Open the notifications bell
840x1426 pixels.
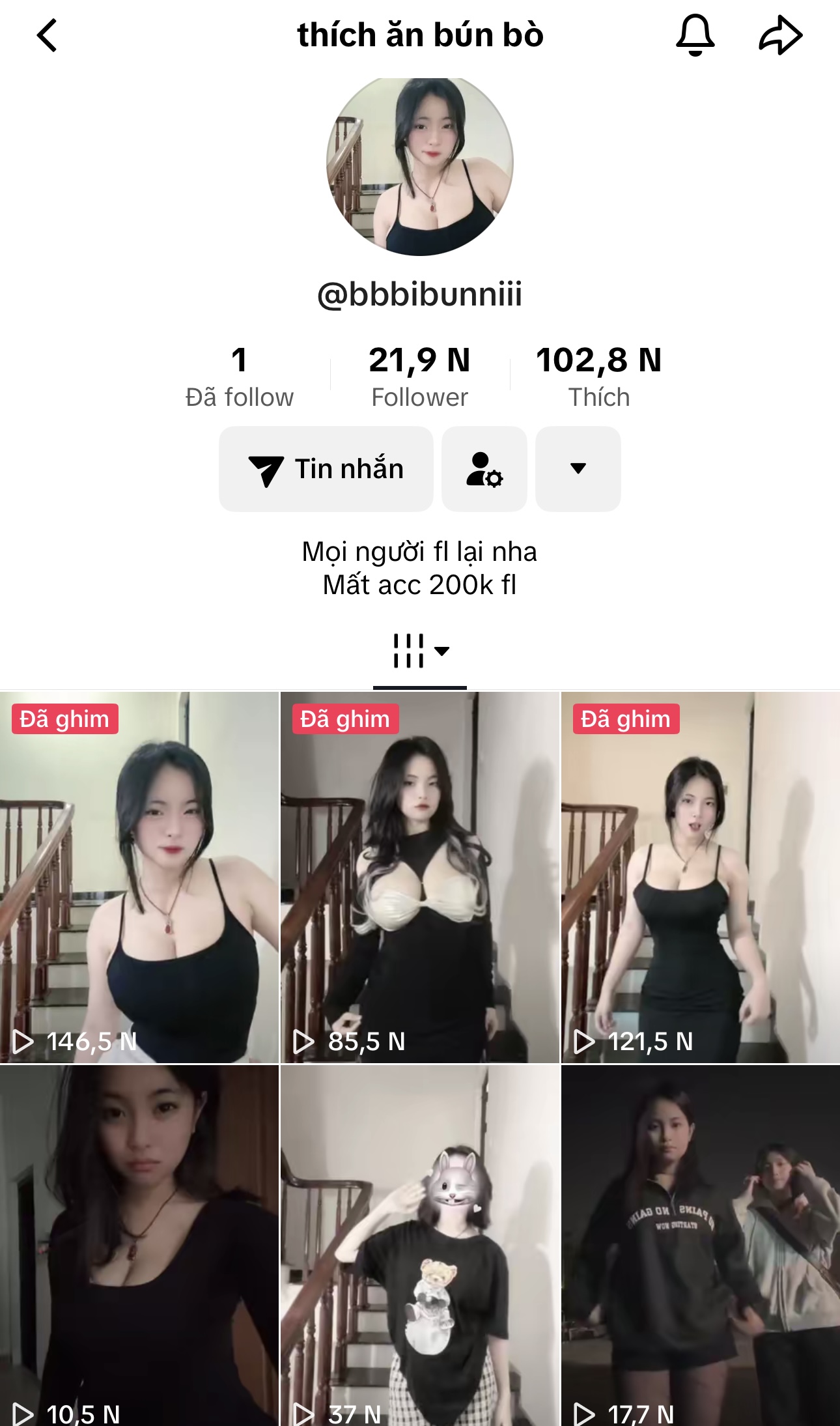click(x=695, y=35)
